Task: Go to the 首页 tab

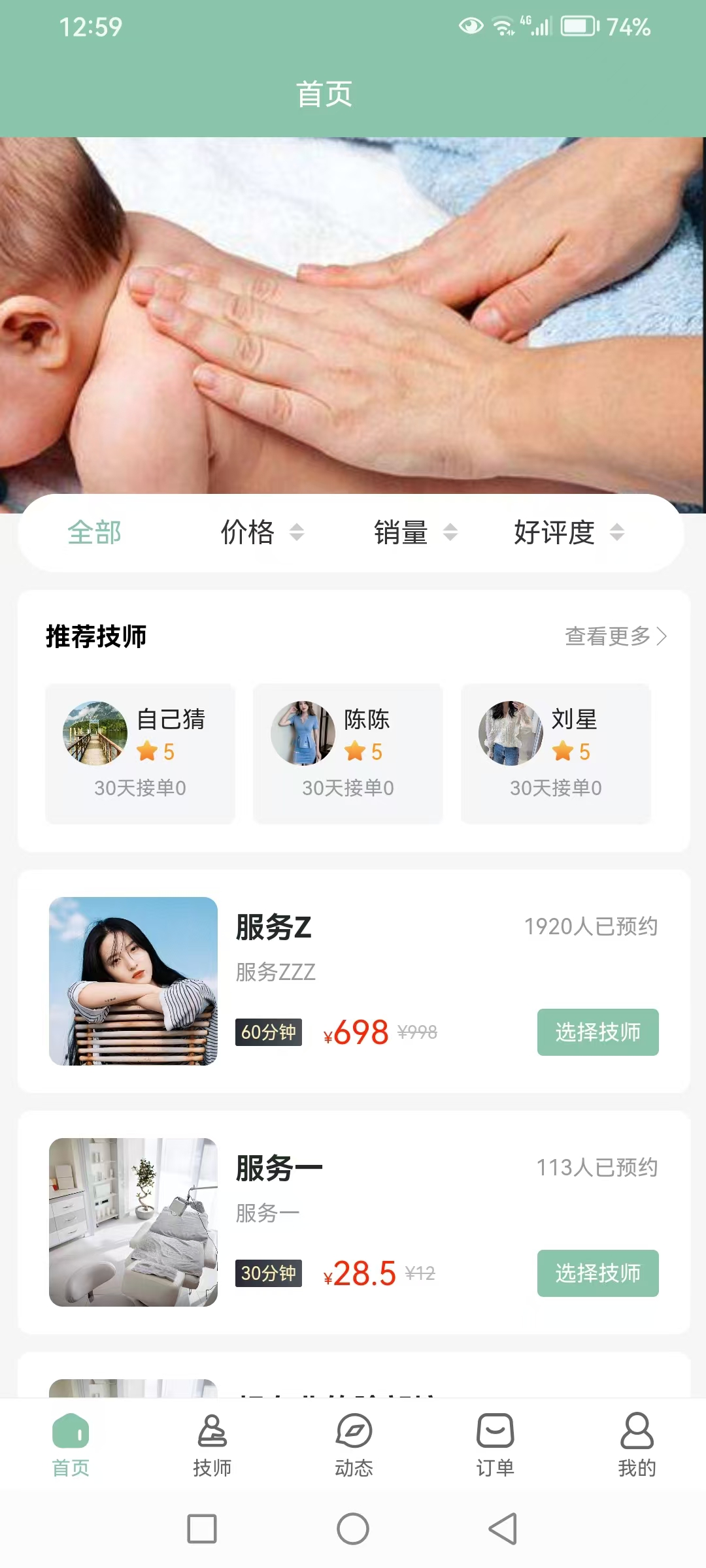Action: [71, 1445]
